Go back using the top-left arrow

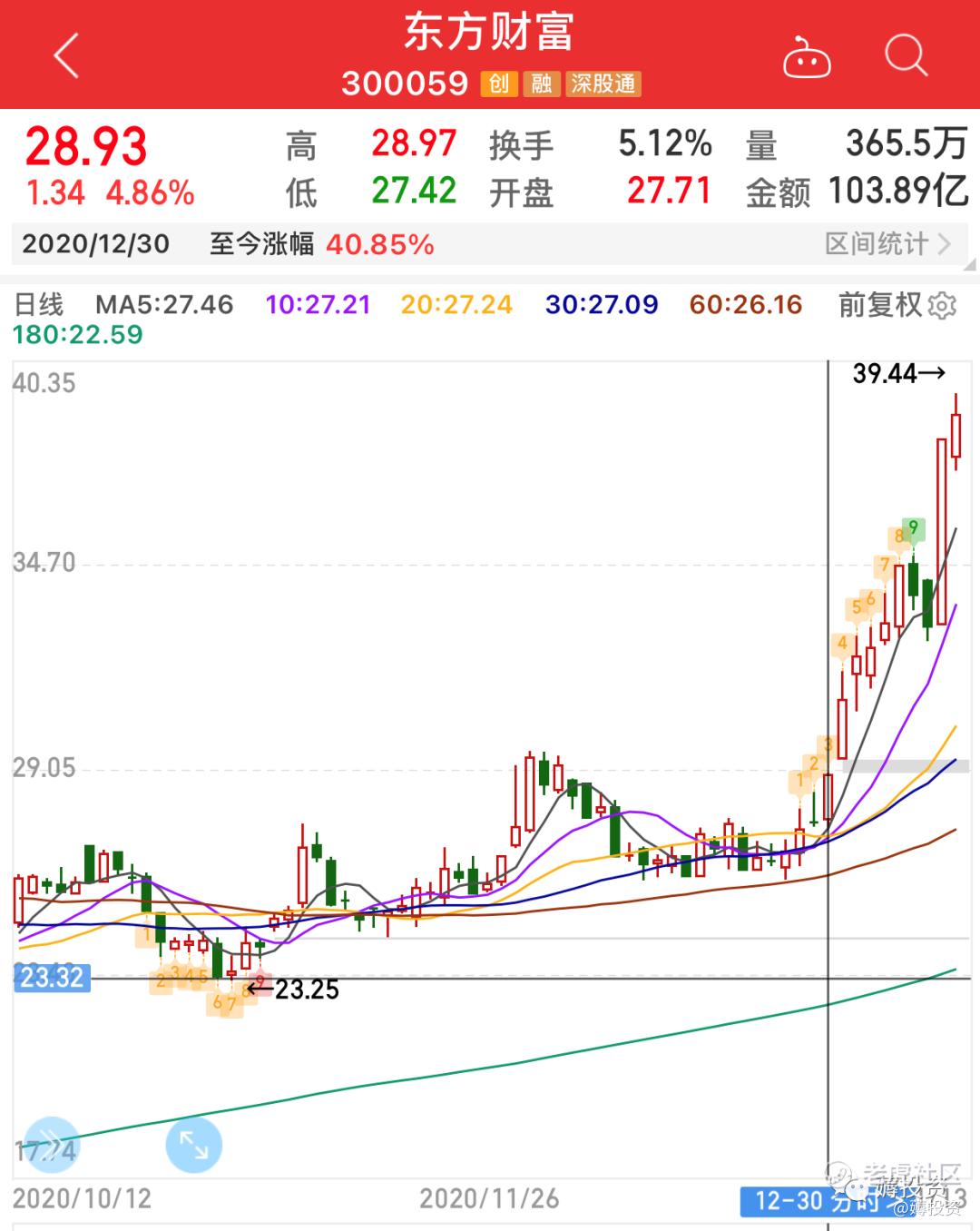pos(66,56)
